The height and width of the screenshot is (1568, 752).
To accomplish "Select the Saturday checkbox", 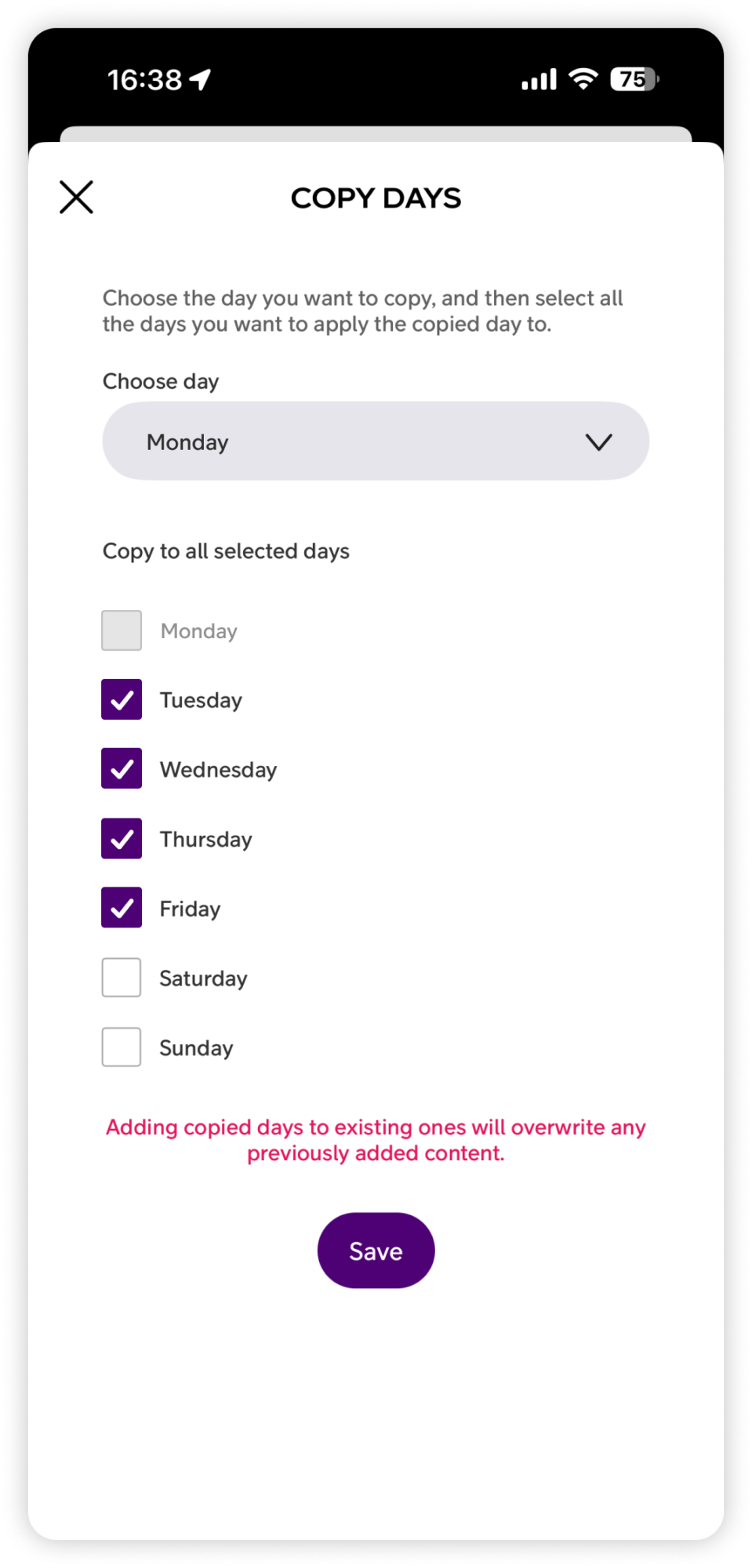I will click(122, 978).
